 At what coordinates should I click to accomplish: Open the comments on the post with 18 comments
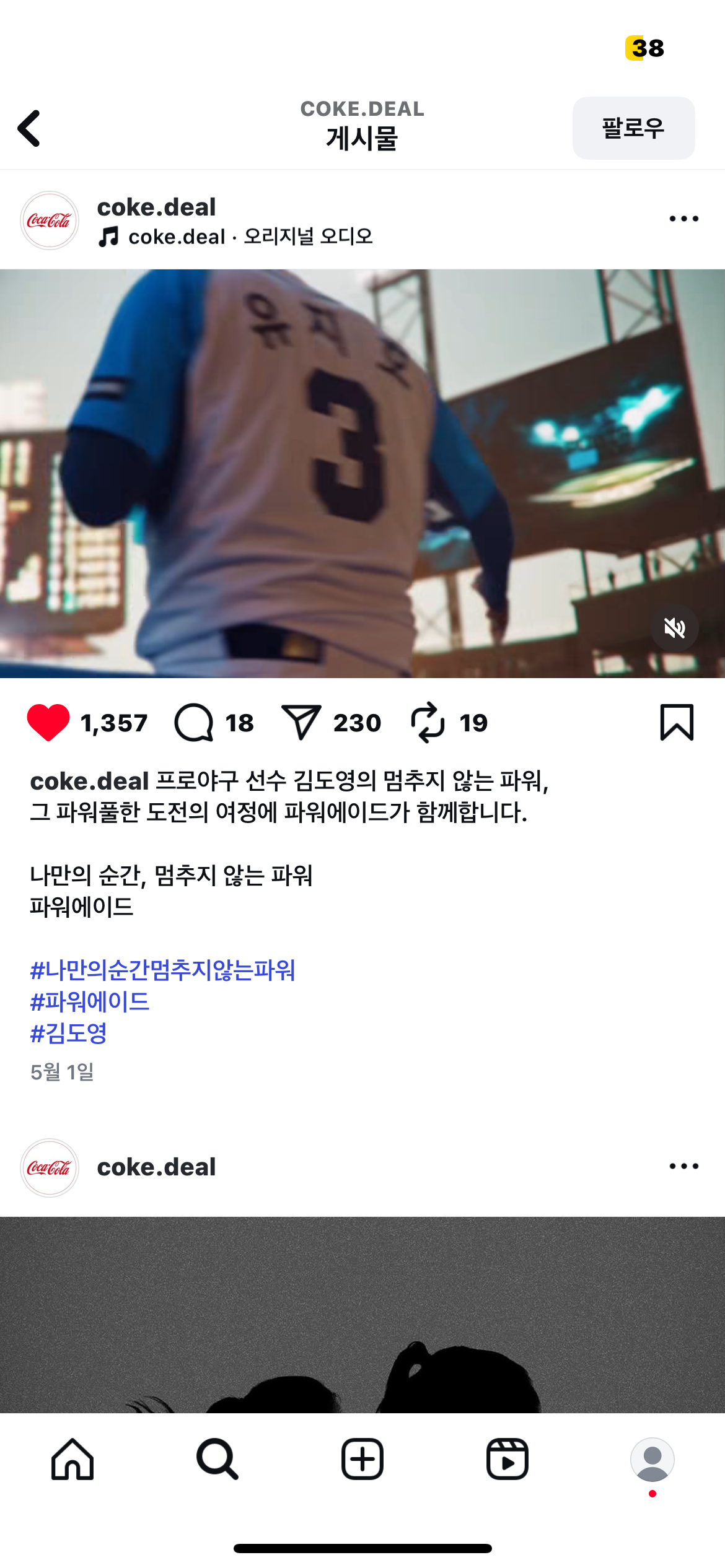pyautogui.click(x=195, y=723)
